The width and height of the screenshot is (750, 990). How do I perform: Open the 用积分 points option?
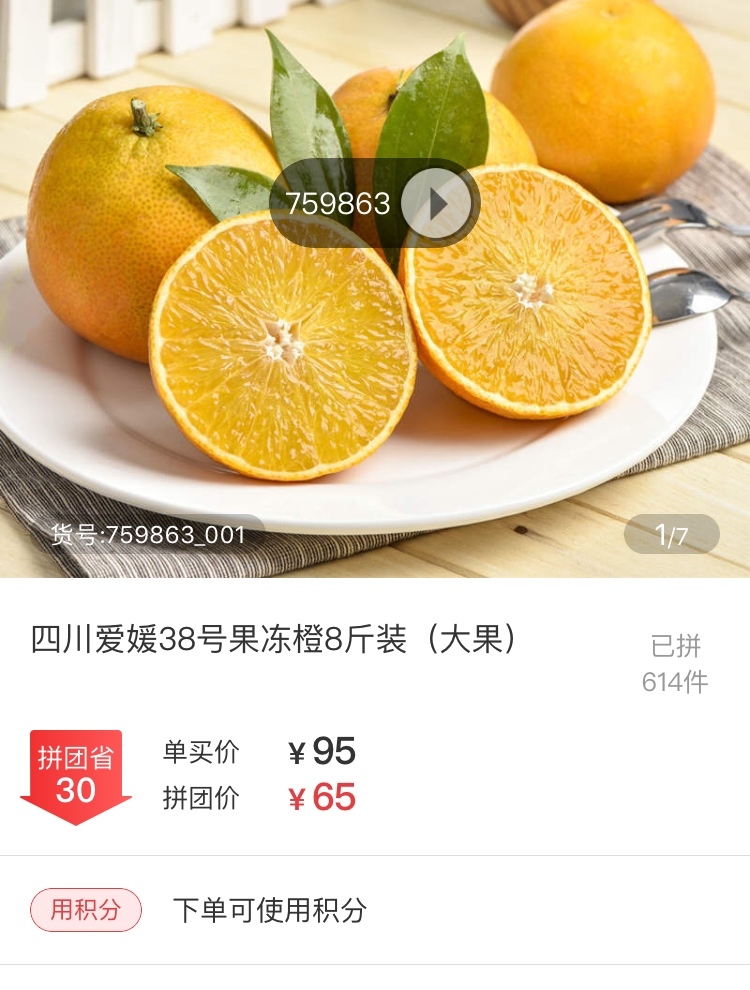86,910
